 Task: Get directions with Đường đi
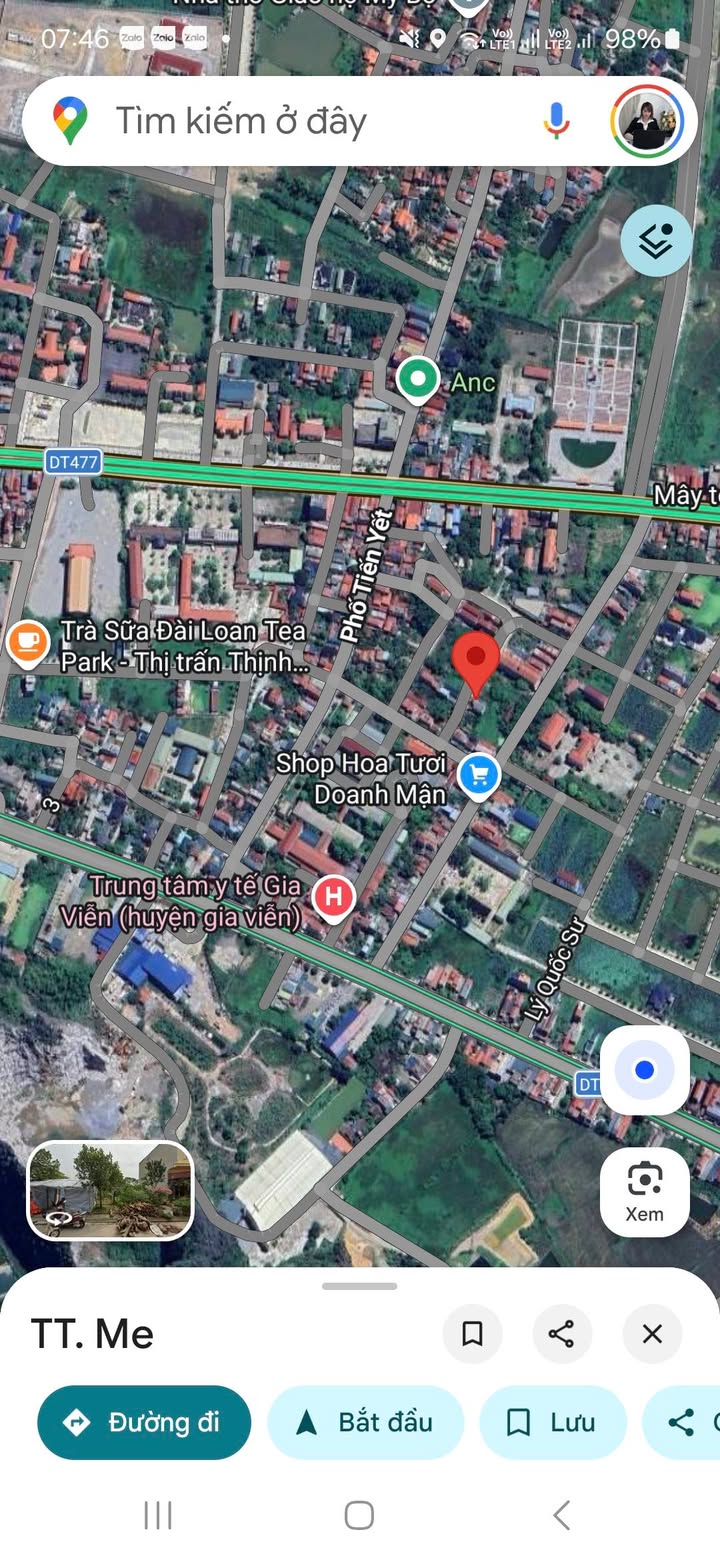tap(144, 1422)
